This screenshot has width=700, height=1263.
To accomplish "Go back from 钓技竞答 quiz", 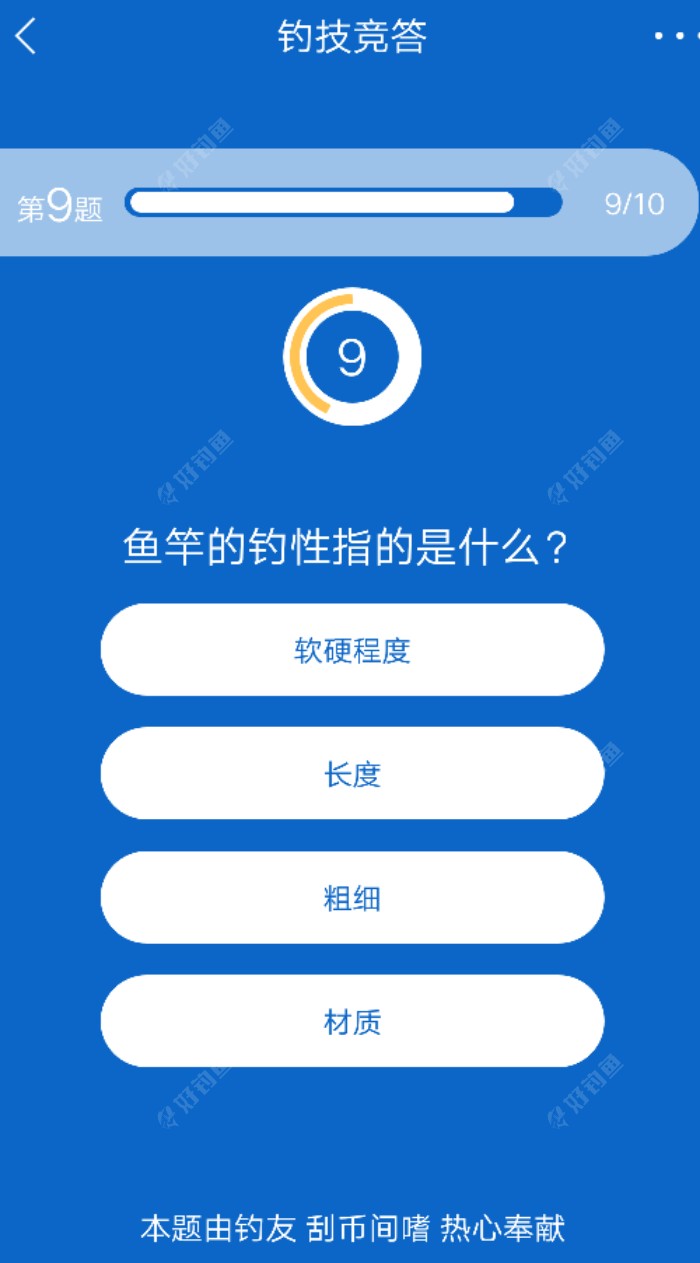I will [x=27, y=37].
